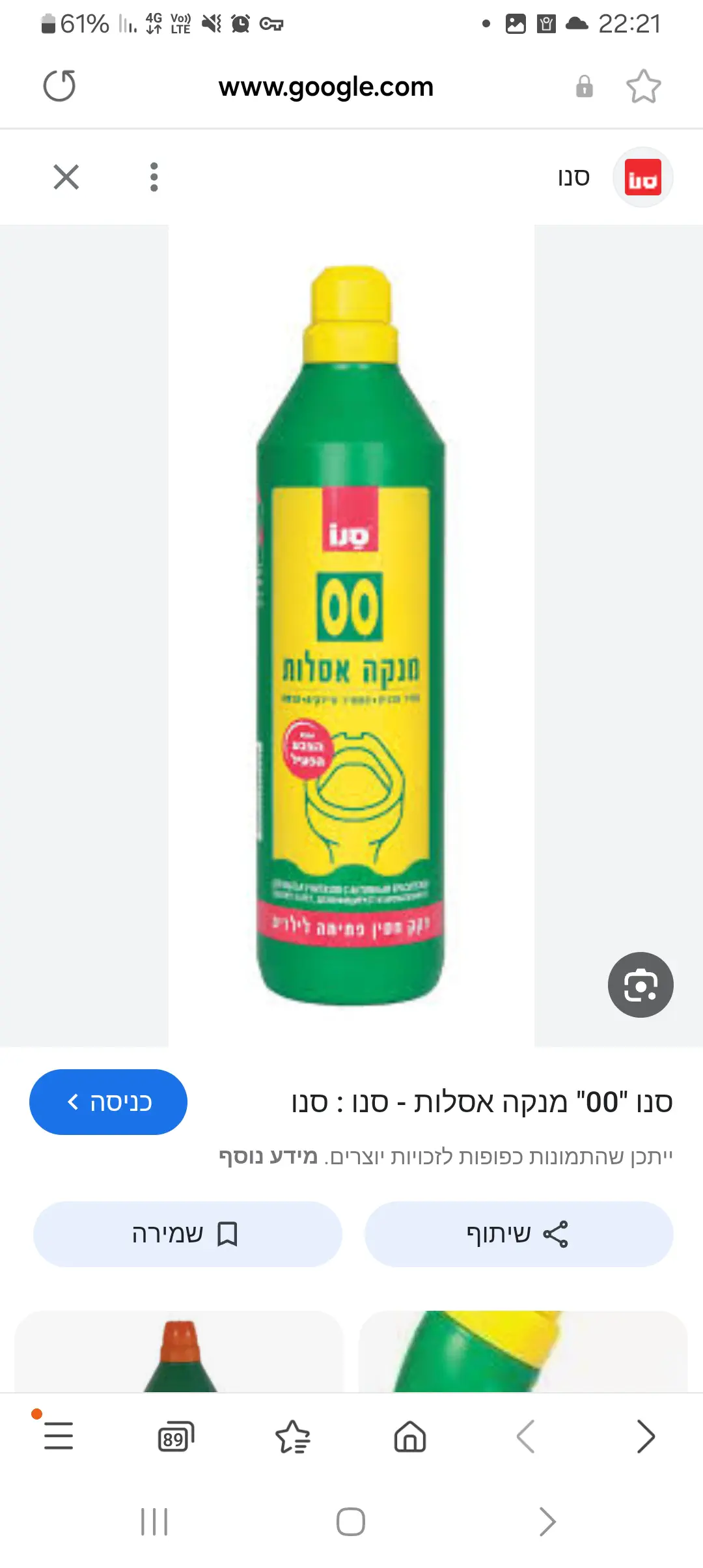
Task: Tap the כניסה visit button
Action: 108,1102
